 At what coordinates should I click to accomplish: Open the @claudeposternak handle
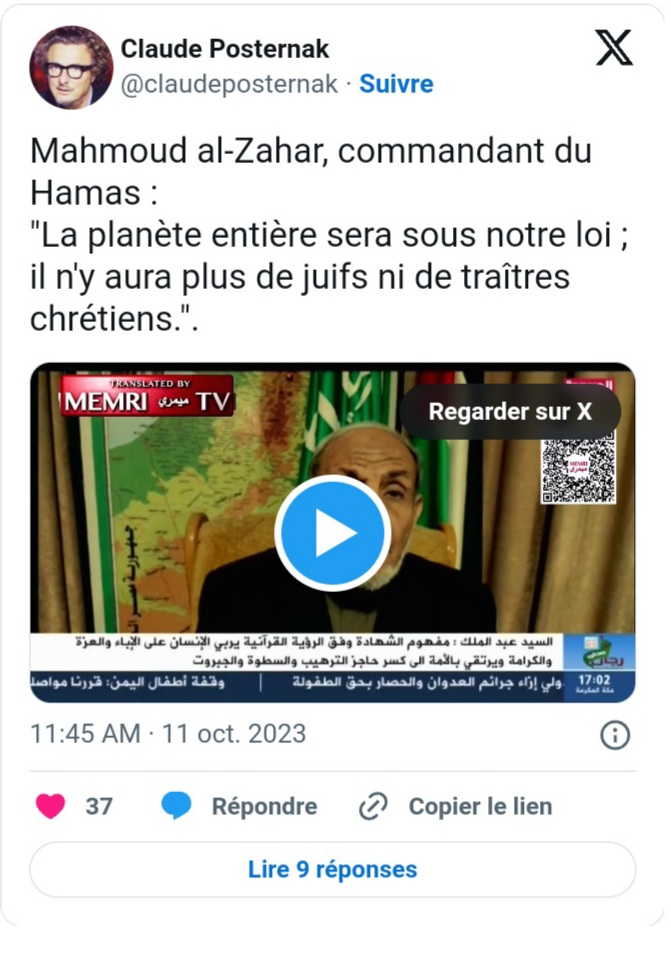[229, 84]
